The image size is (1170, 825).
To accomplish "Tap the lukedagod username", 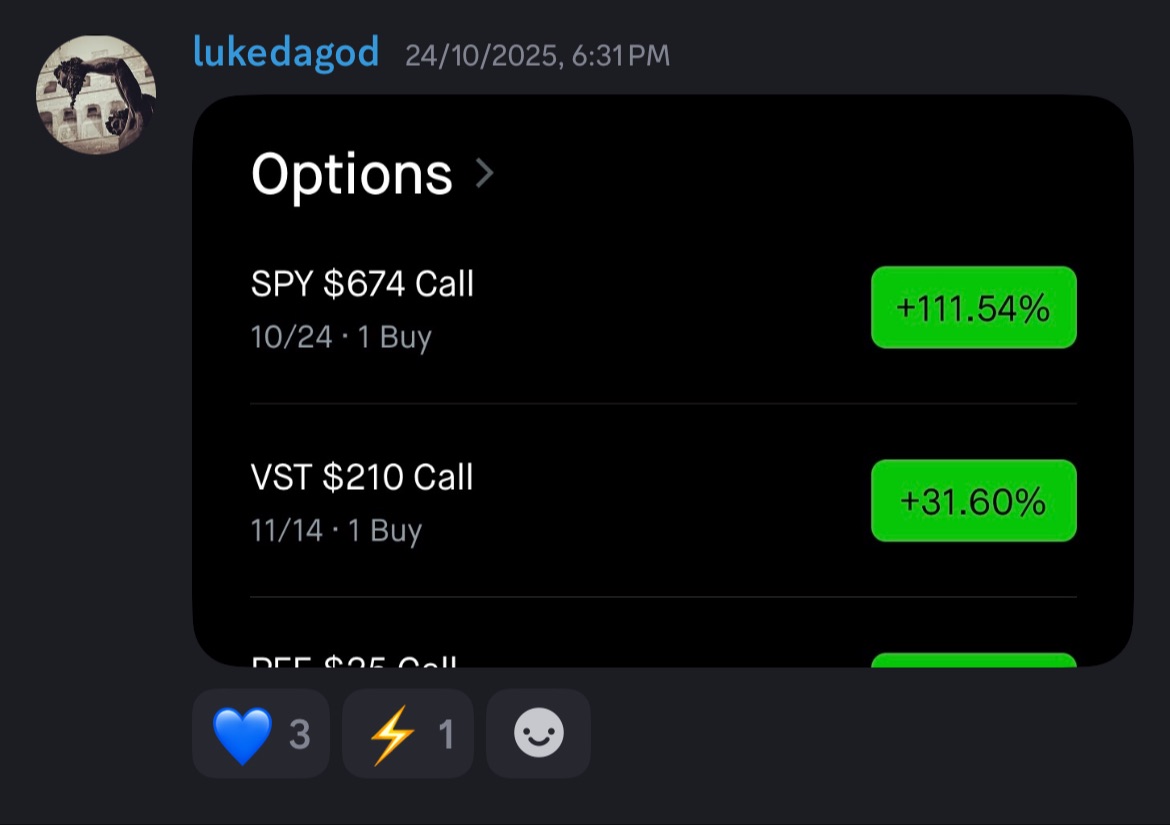I will tap(286, 52).
